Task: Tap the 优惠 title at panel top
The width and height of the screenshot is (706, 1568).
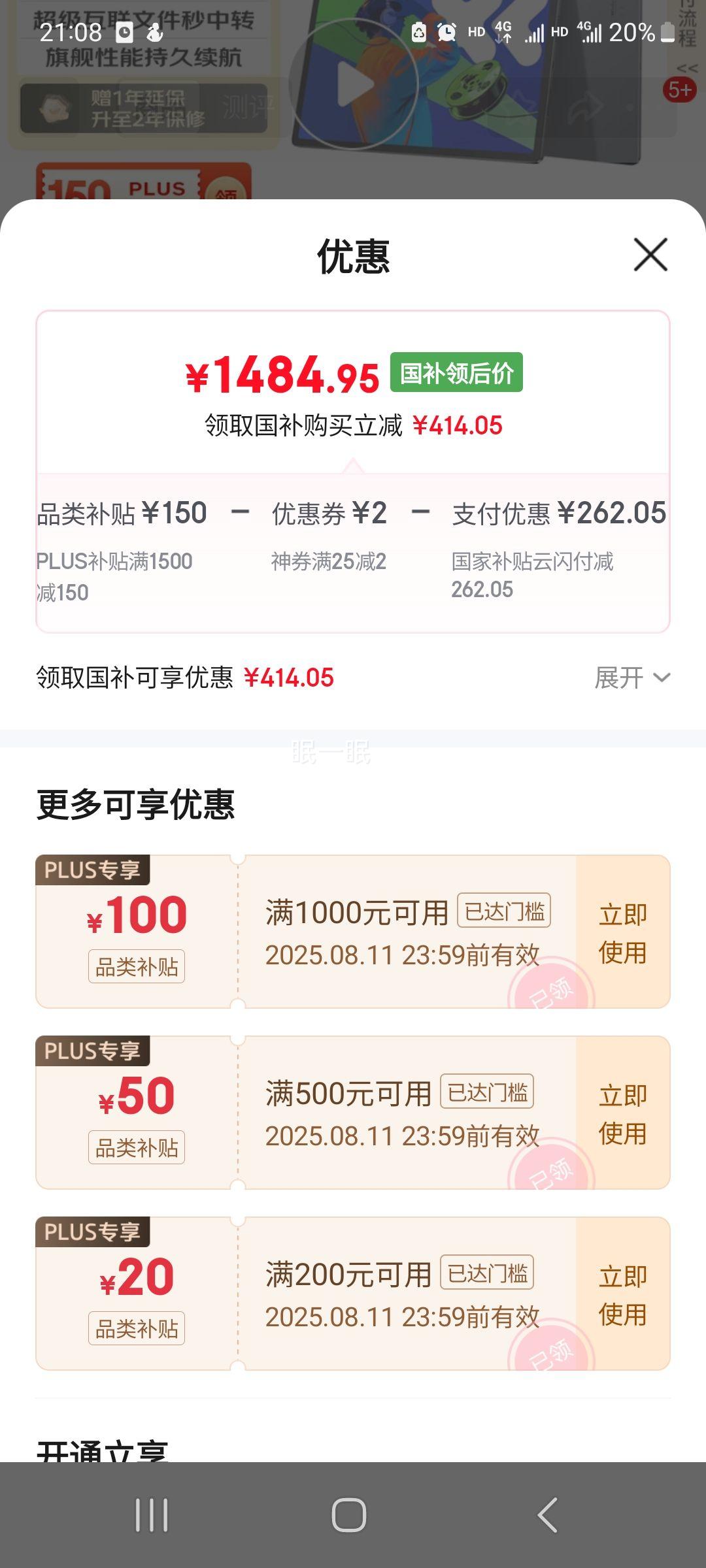Action: pyautogui.click(x=353, y=255)
